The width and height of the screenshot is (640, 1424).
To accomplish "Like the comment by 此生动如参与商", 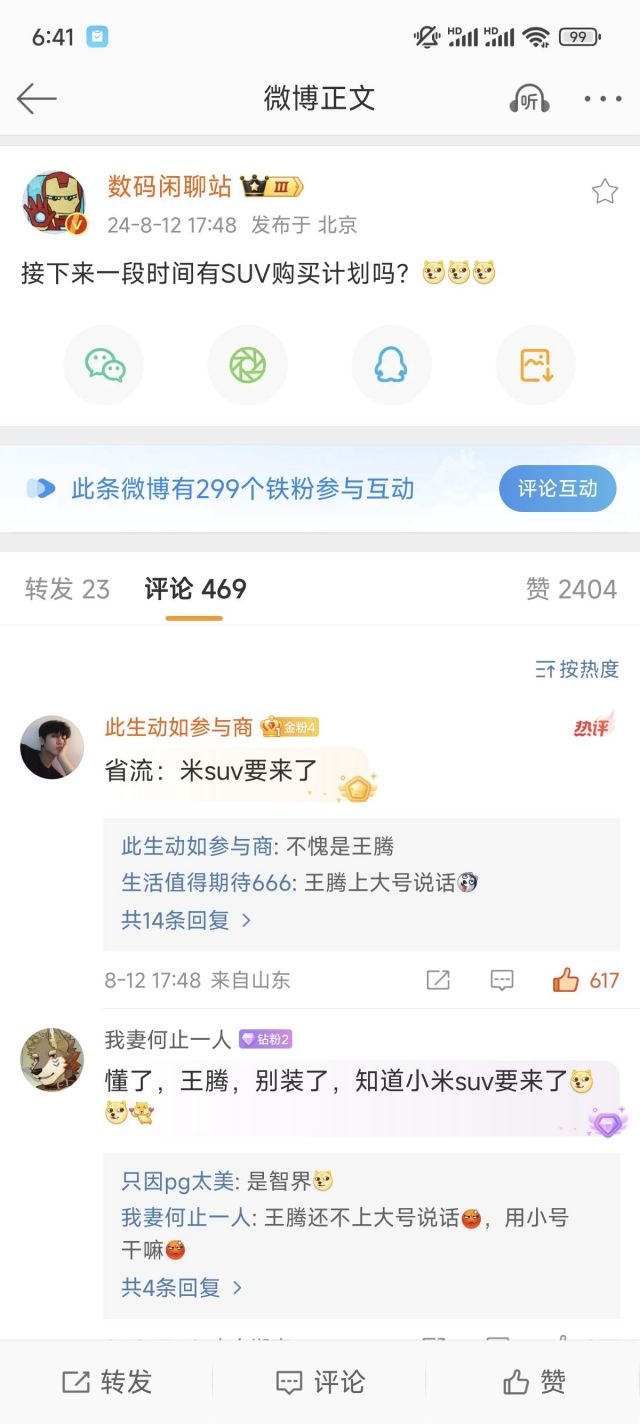I will tap(585, 980).
